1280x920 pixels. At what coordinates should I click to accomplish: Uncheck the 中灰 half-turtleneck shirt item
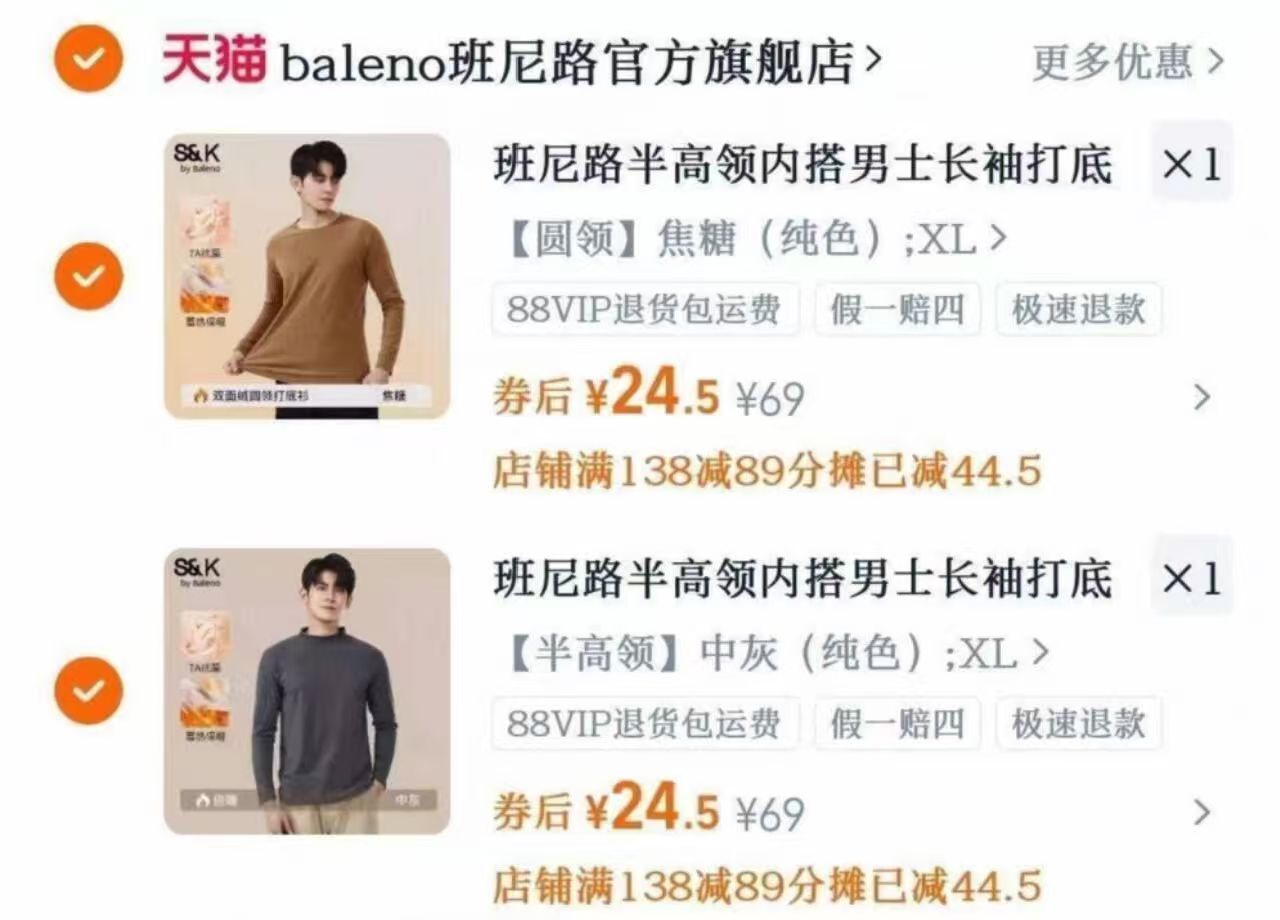point(88,690)
